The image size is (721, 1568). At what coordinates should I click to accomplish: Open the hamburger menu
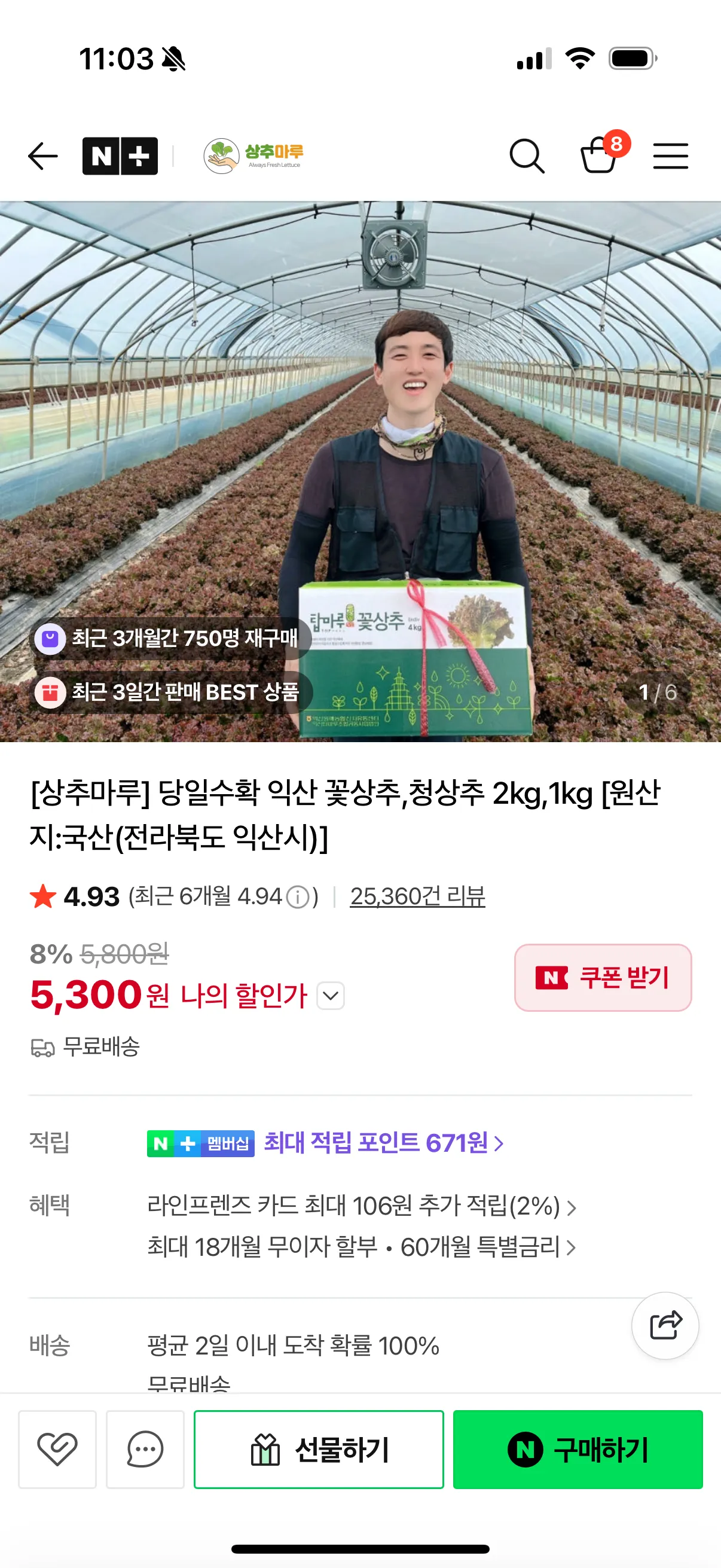(x=671, y=157)
